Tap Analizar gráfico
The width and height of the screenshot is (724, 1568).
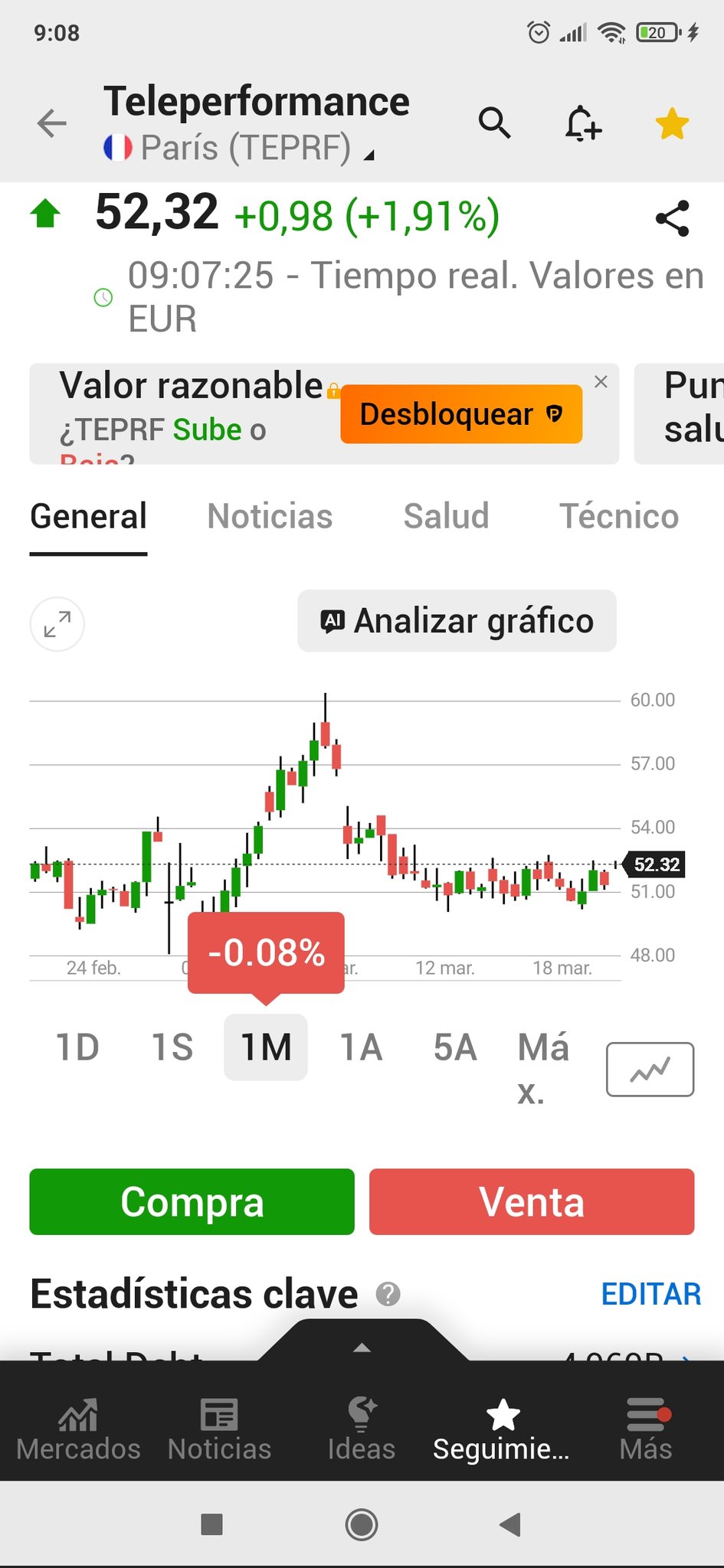tap(457, 621)
